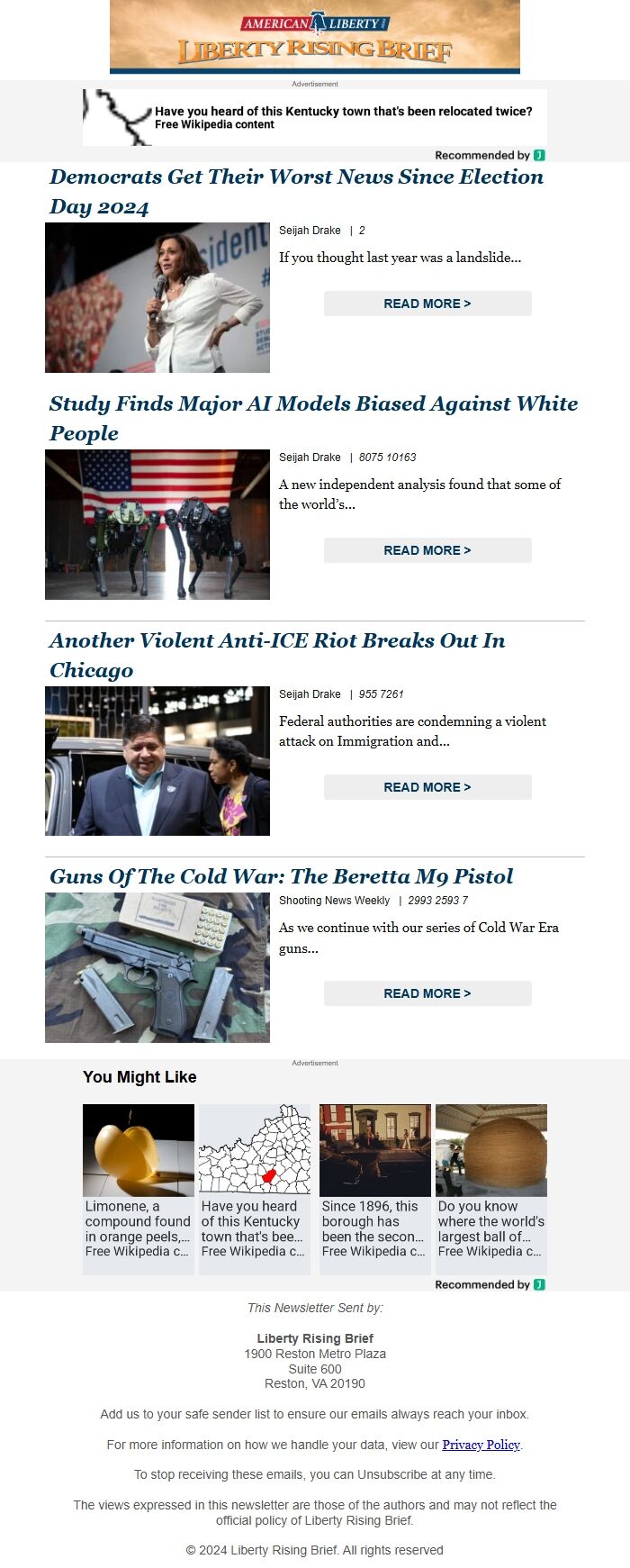The height and width of the screenshot is (1568, 630).
Task: Open the Since 1896 borough recommendation card
Action: click(374, 1188)
